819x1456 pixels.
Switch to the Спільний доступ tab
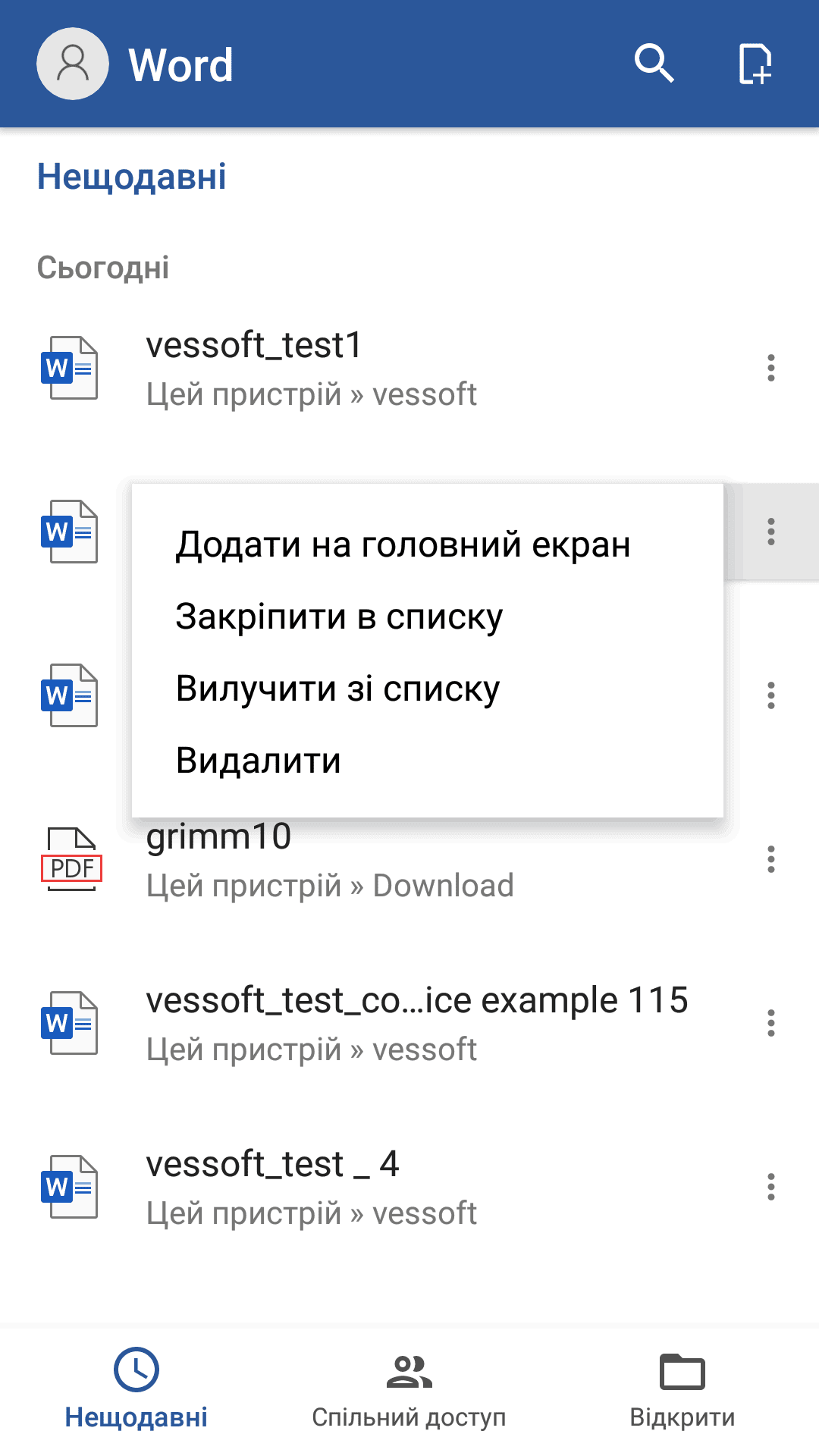click(x=409, y=1389)
